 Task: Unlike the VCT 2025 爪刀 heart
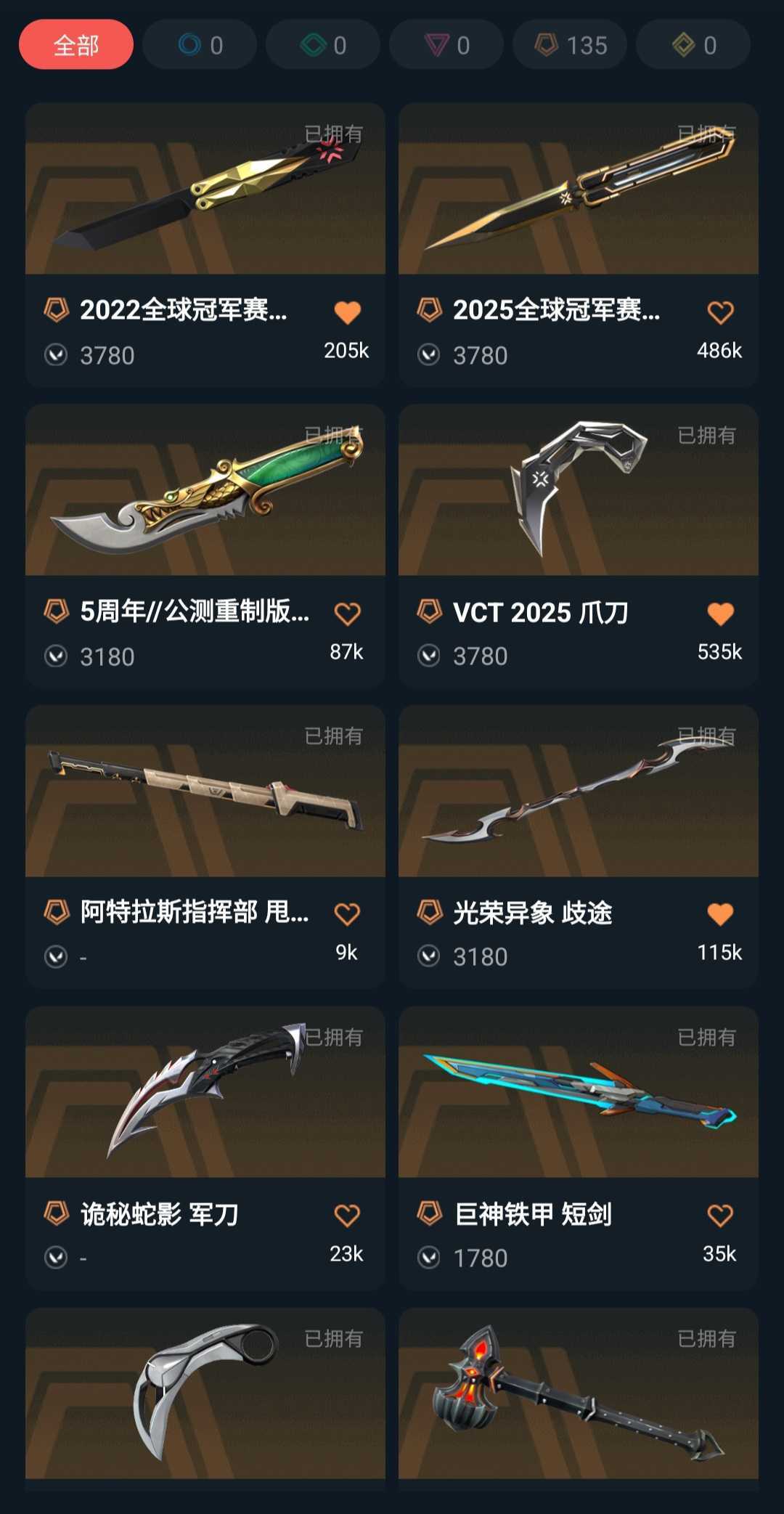pyautogui.click(x=721, y=614)
